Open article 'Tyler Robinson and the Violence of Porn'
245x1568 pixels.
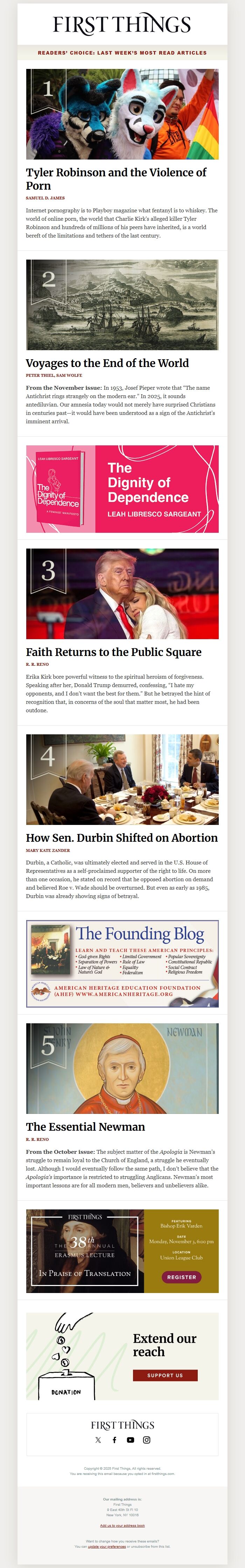pyautogui.click(x=116, y=178)
